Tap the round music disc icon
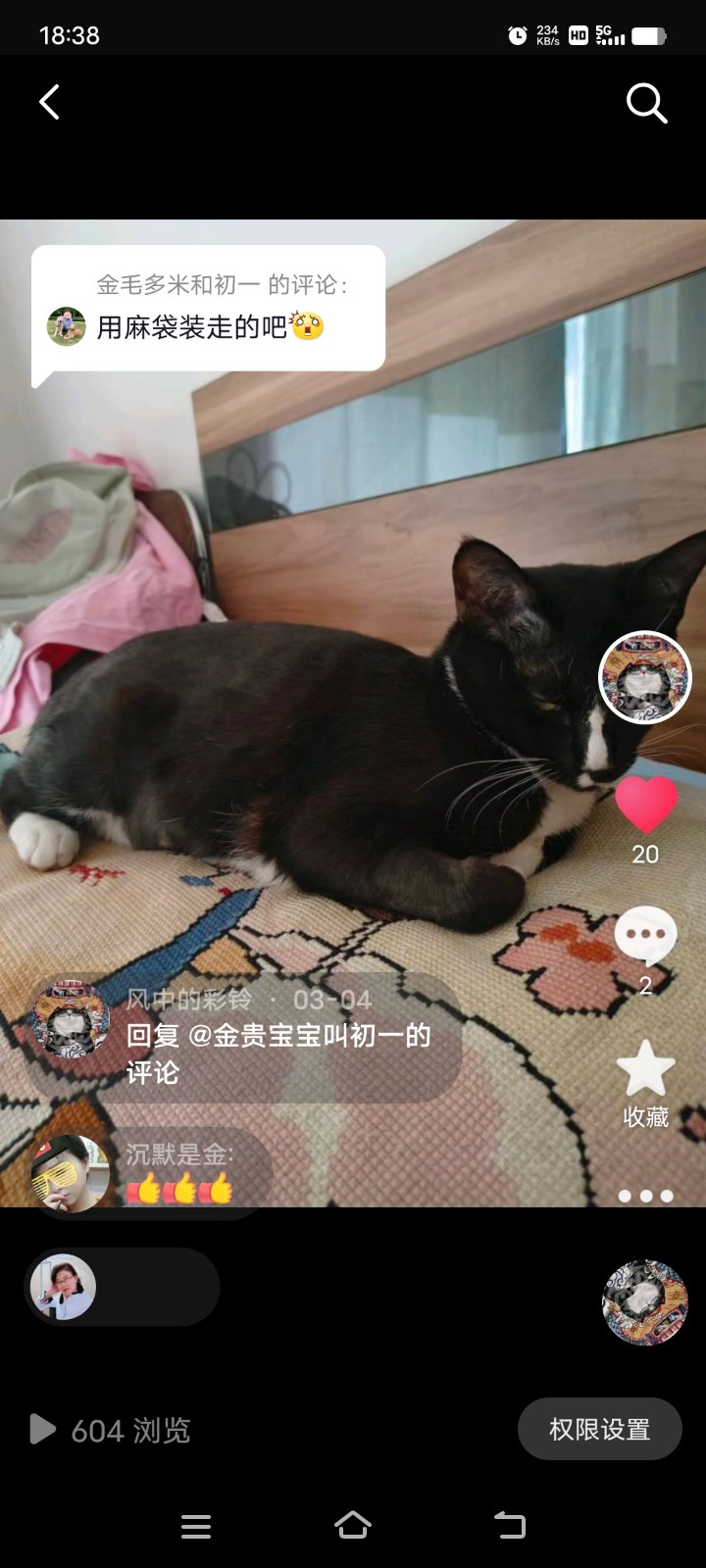Image resolution: width=706 pixels, height=1568 pixels. pos(644,1302)
